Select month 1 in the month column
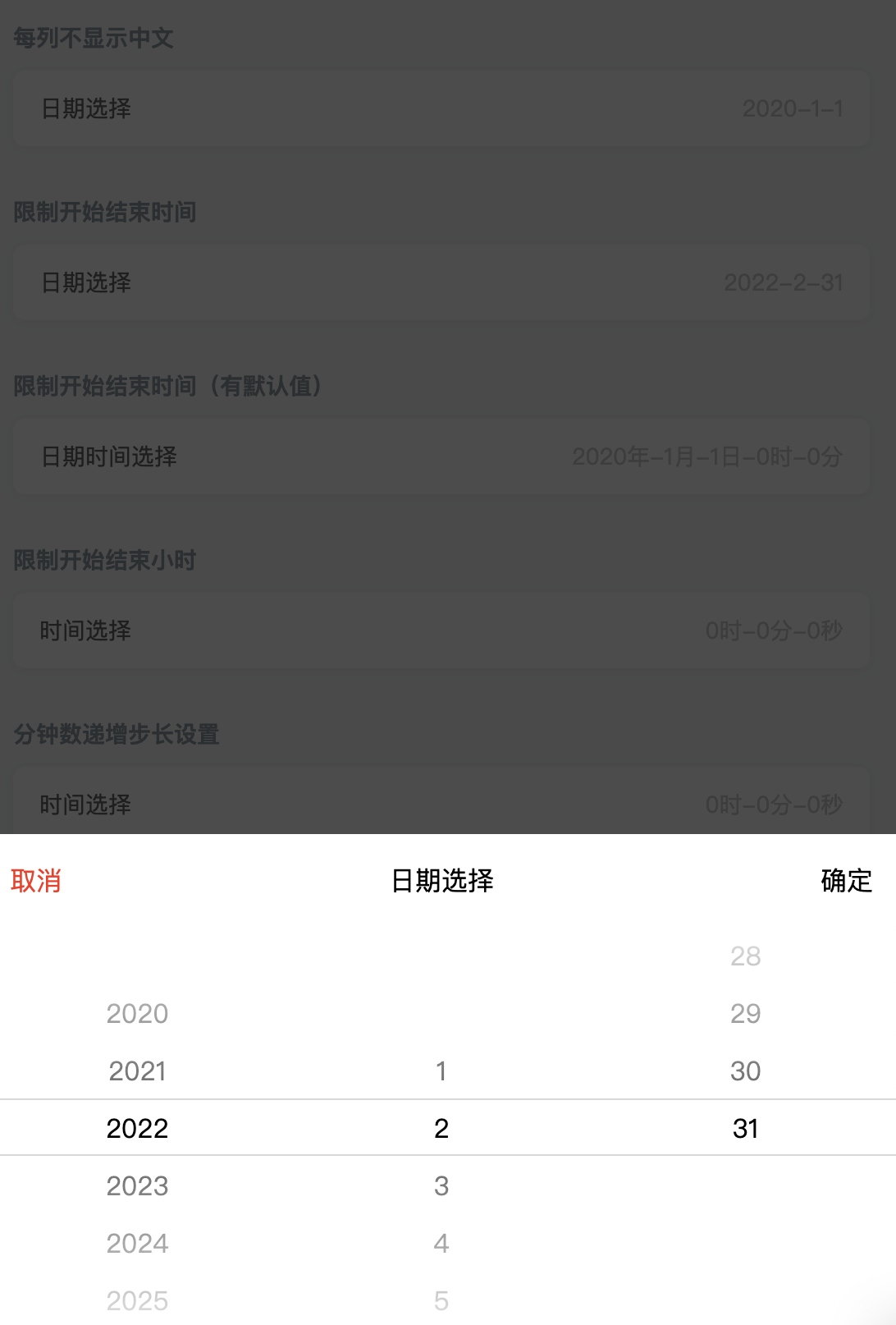This screenshot has height=1325, width=896. click(441, 1071)
